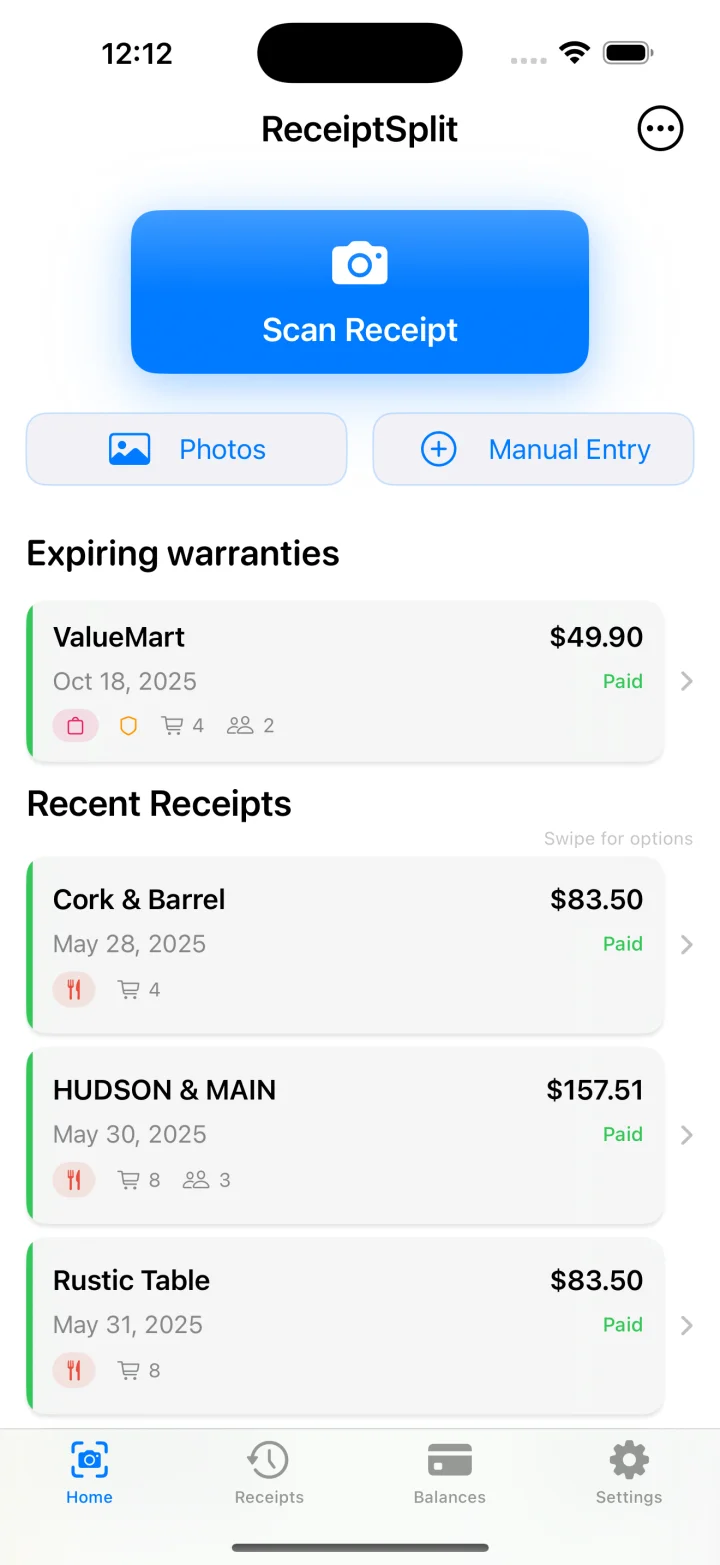Go to the Balances tab
Image resolution: width=720 pixels, height=1565 pixels.
[450, 1473]
